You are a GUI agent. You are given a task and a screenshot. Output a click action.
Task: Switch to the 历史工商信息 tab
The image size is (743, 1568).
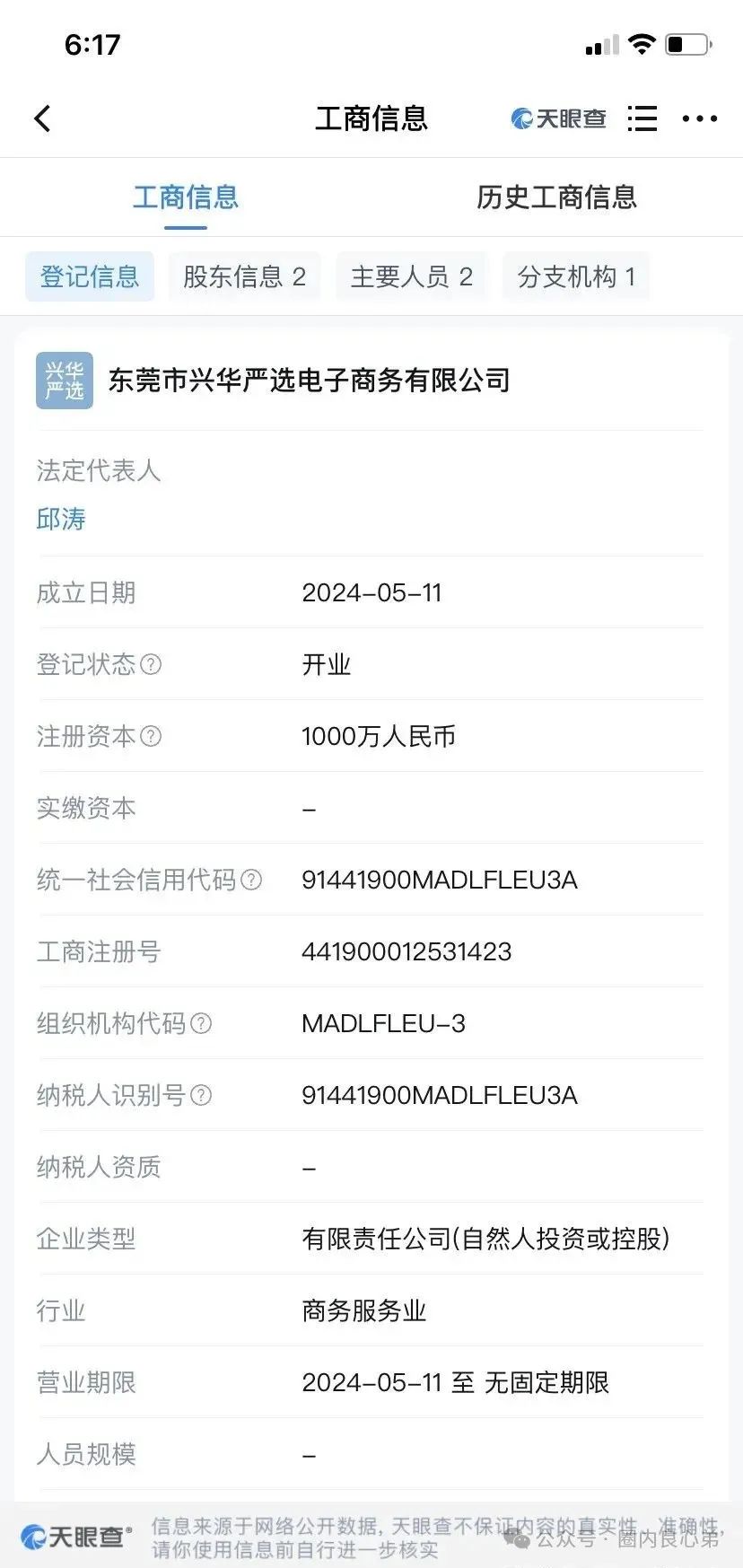tap(556, 197)
